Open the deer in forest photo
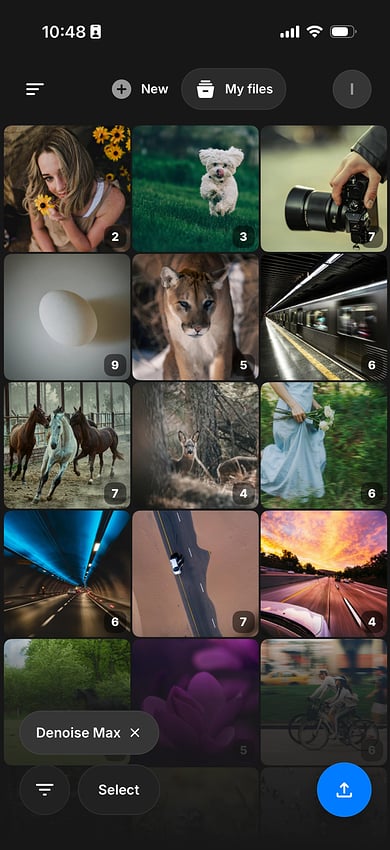 tap(195, 445)
